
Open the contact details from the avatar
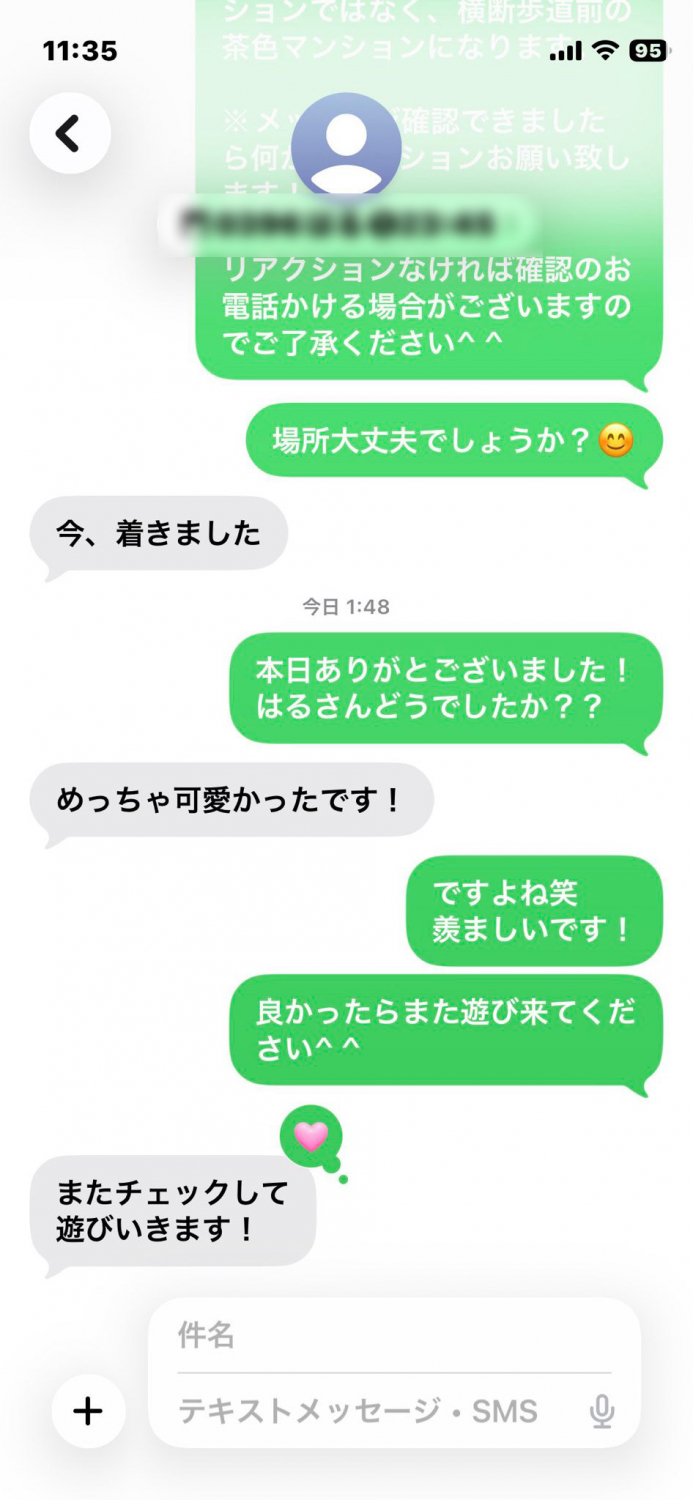[x=346, y=147]
